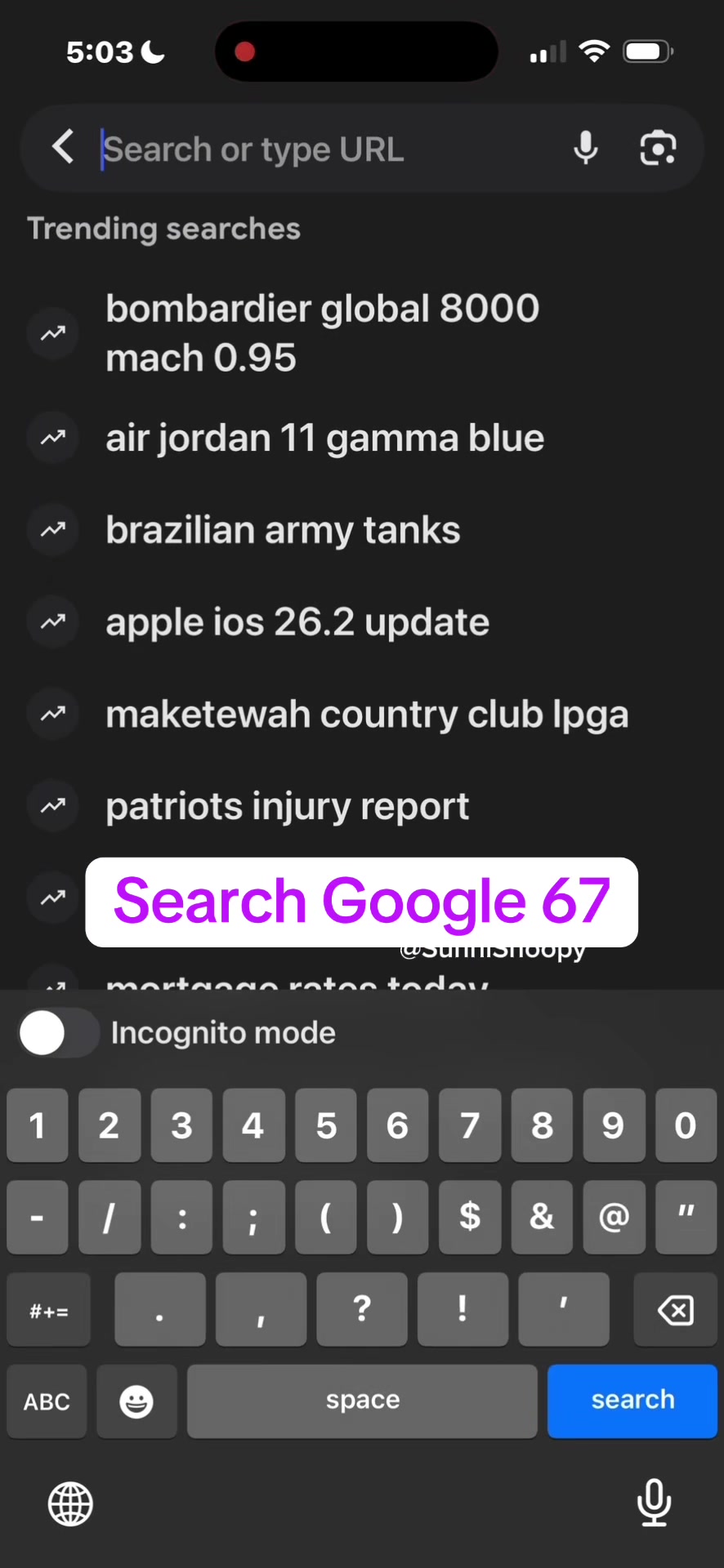Enable the Incognito mode switch
The height and width of the screenshot is (1568, 724).
58,1033
